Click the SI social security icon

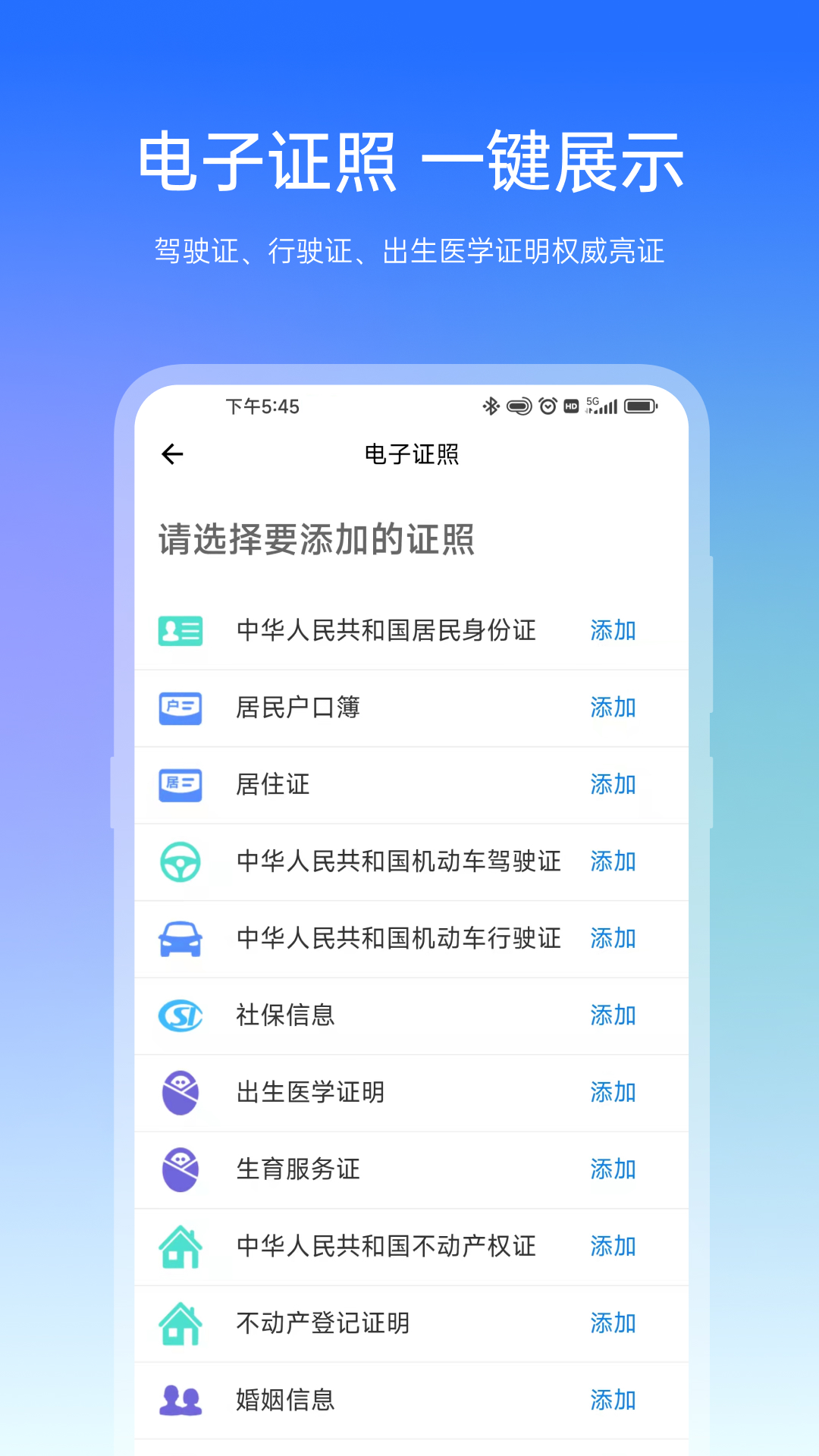coord(180,1016)
